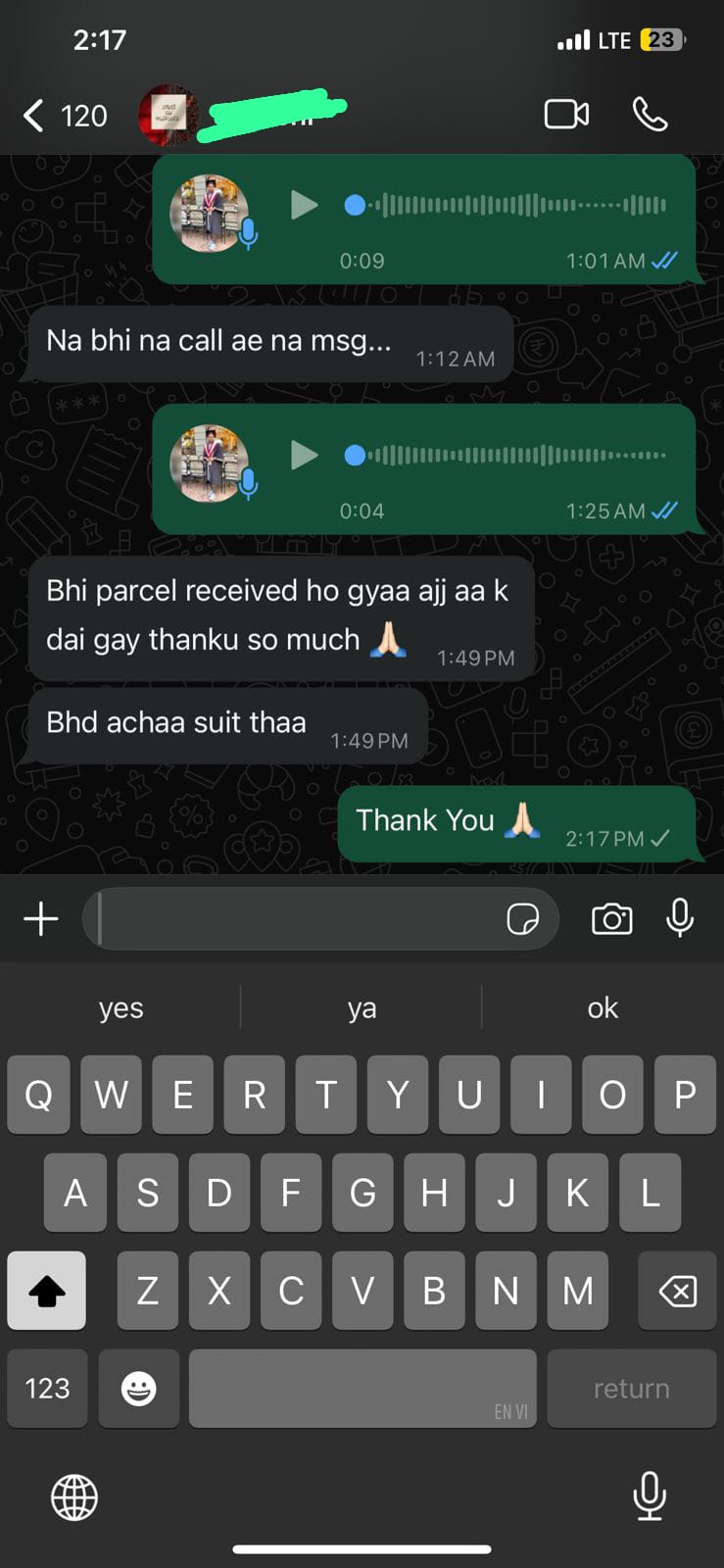Viewport: 724px width, 1568px height.
Task: Go back to the chat list
Action: point(34,116)
